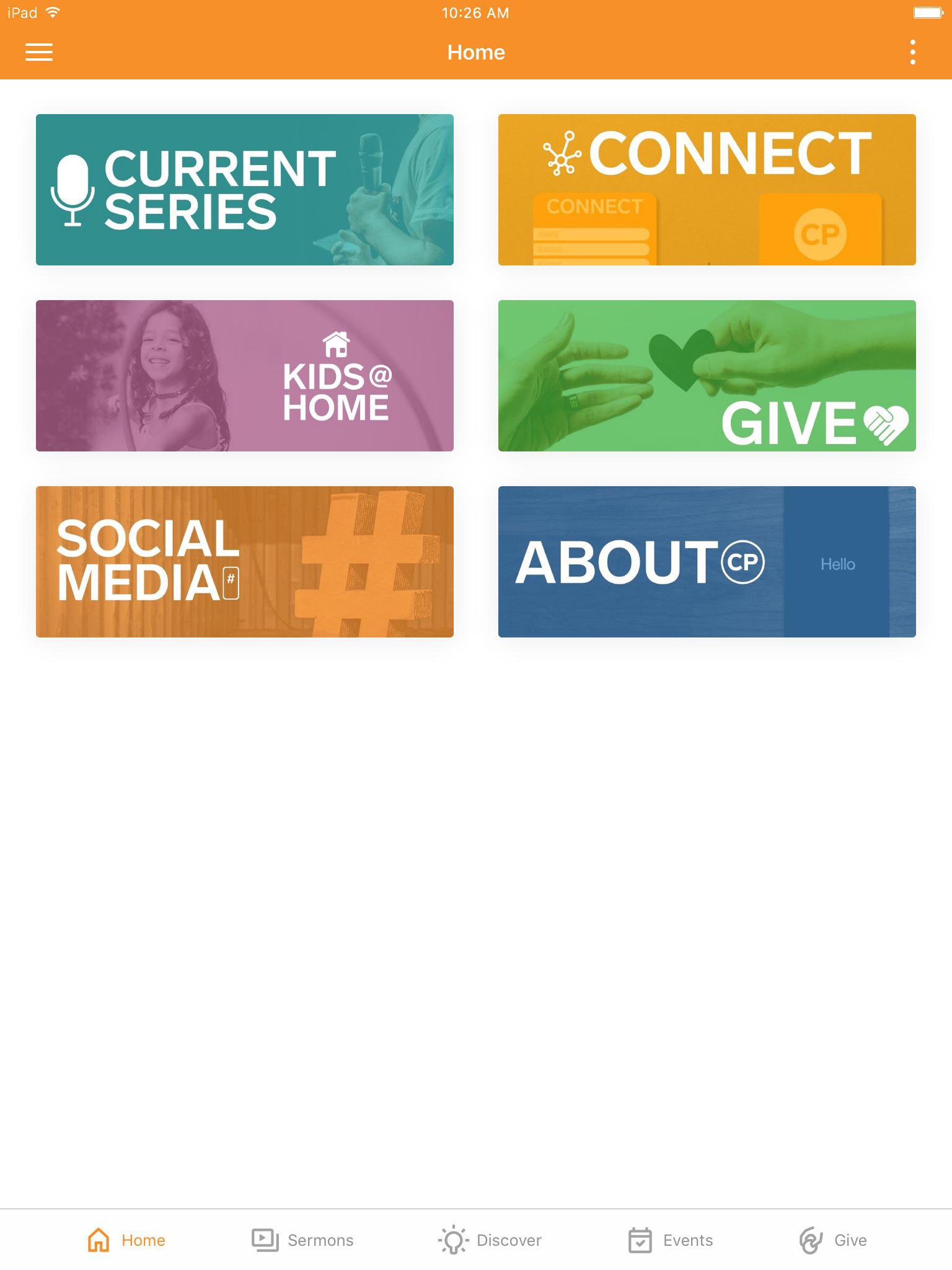Open the About CP card
Image resolution: width=952 pixels, height=1270 pixels.
[x=707, y=562]
